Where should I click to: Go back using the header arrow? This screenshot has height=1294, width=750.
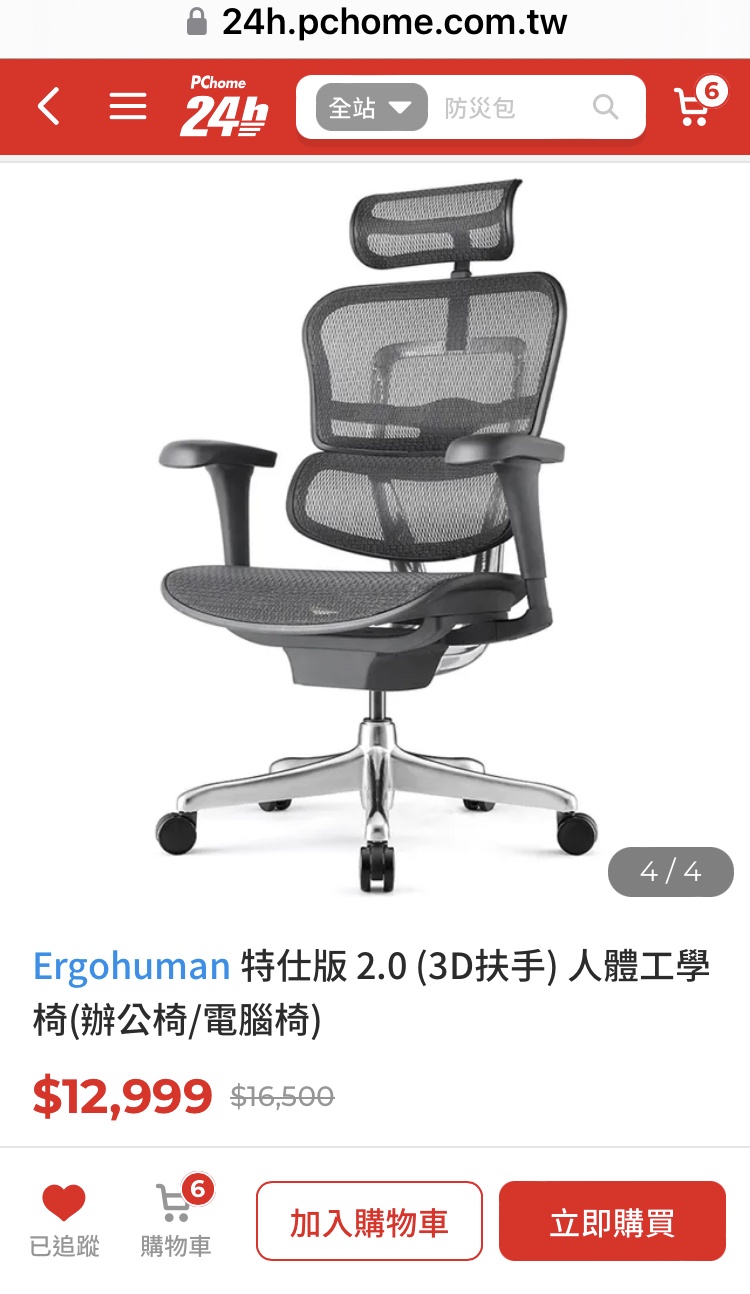point(48,106)
